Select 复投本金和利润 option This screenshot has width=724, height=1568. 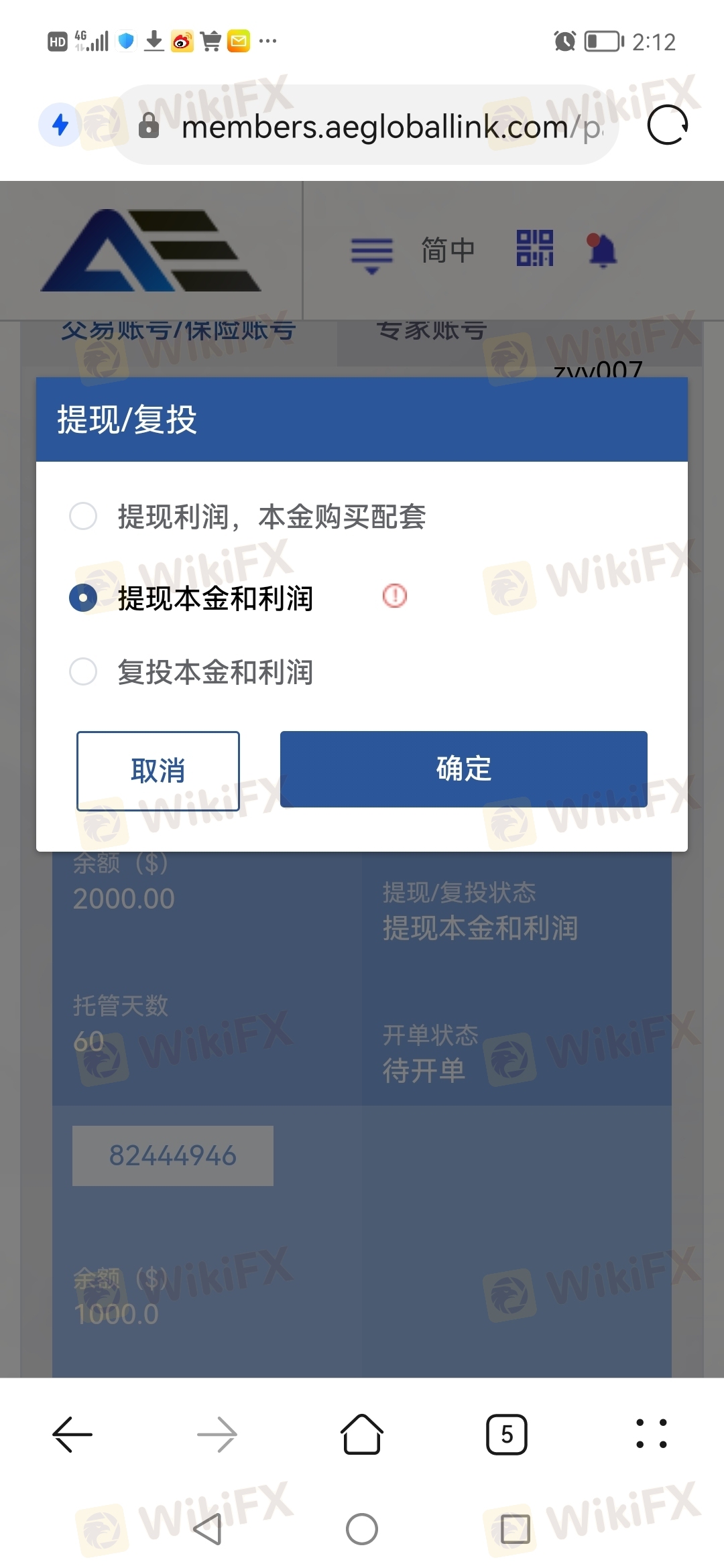(x=83, y=671)
